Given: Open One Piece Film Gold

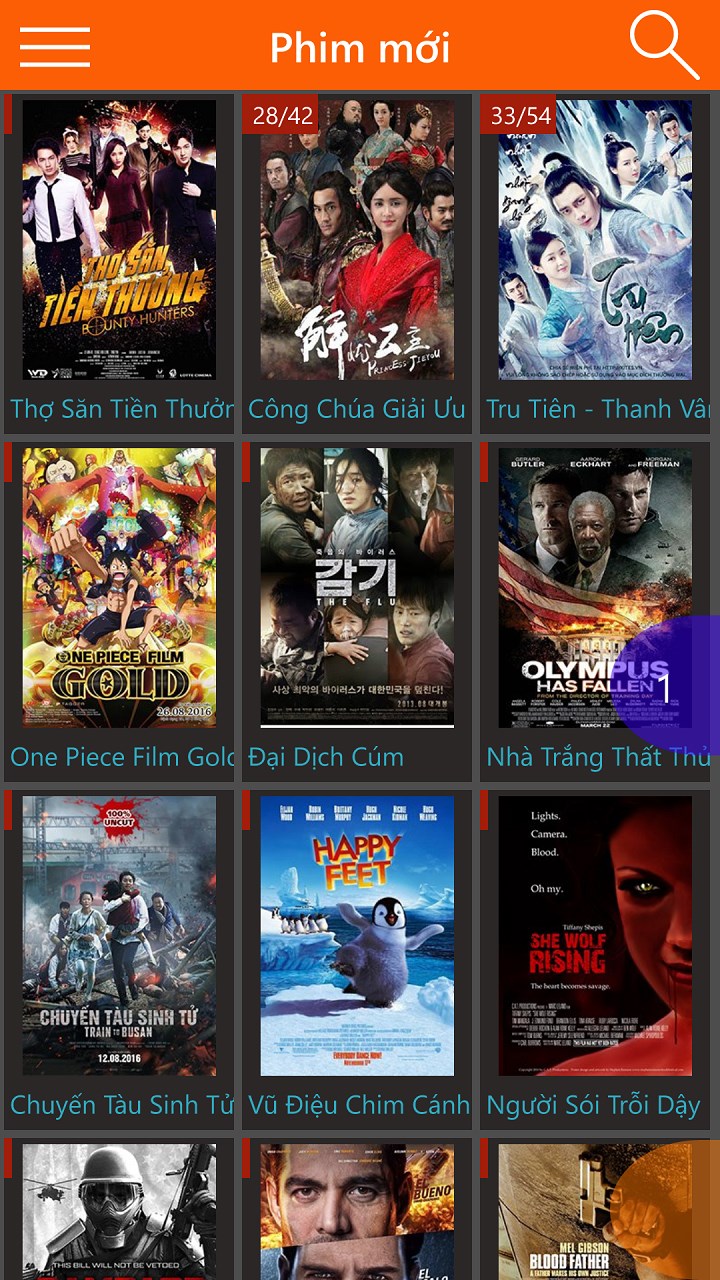Looking at the screenshot, I should pos(119,588).
